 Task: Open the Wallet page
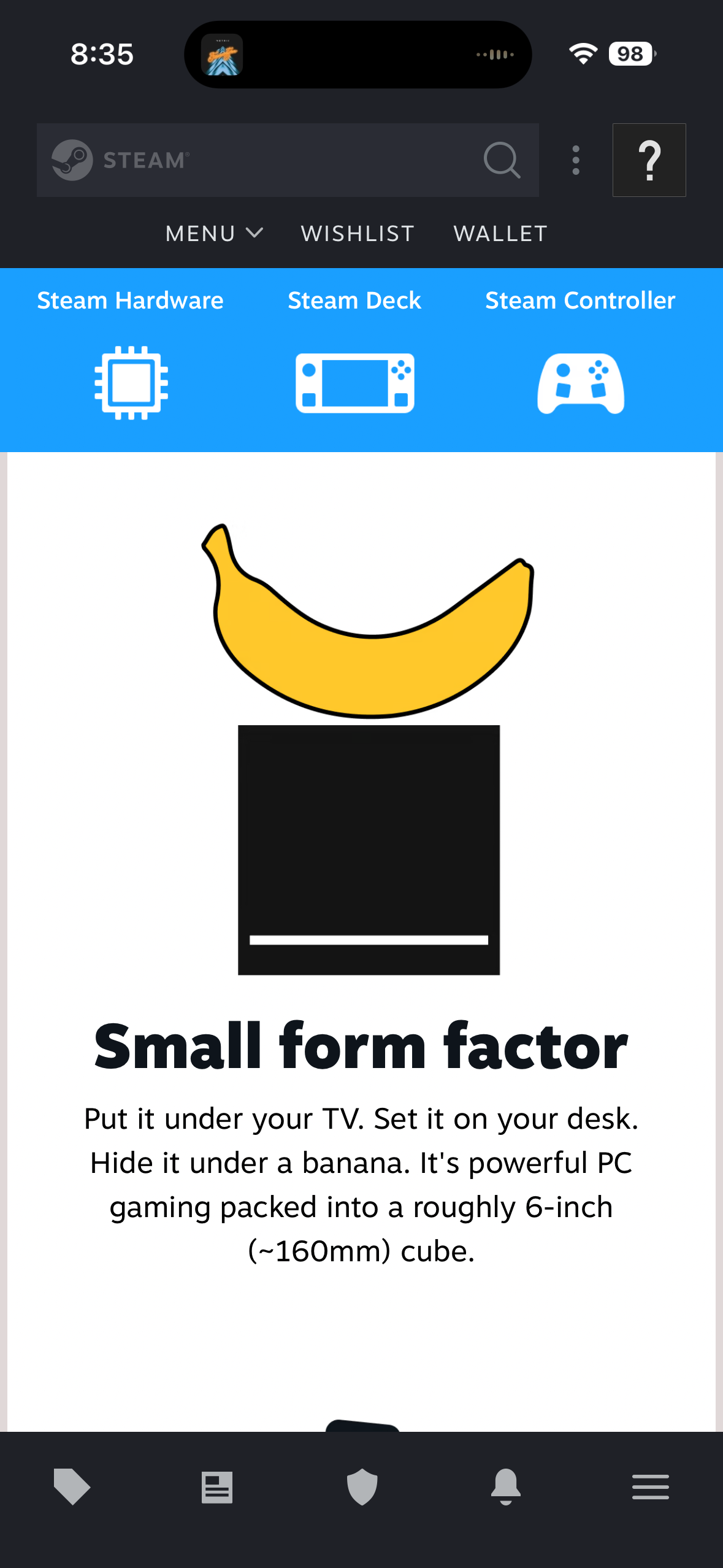500,234
